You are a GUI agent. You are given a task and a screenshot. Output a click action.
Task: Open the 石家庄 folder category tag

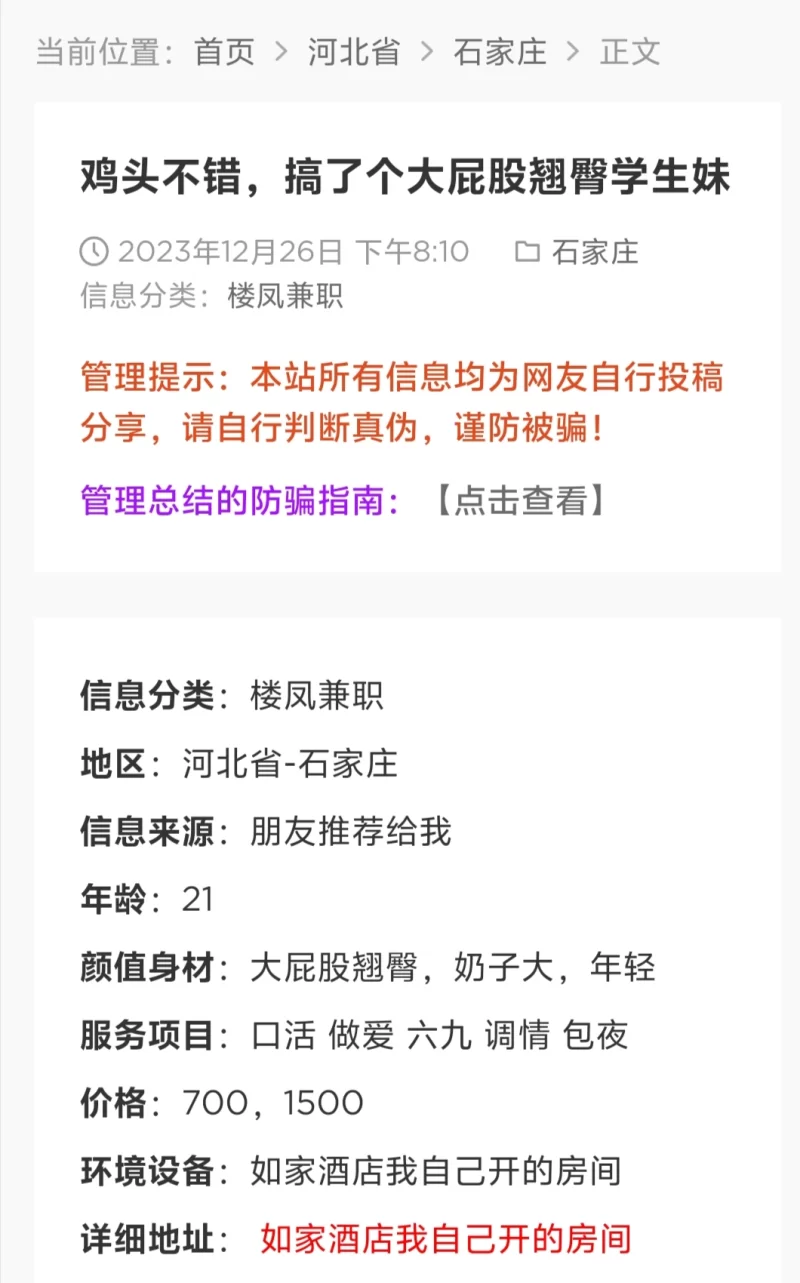click(x=594, y=252)
